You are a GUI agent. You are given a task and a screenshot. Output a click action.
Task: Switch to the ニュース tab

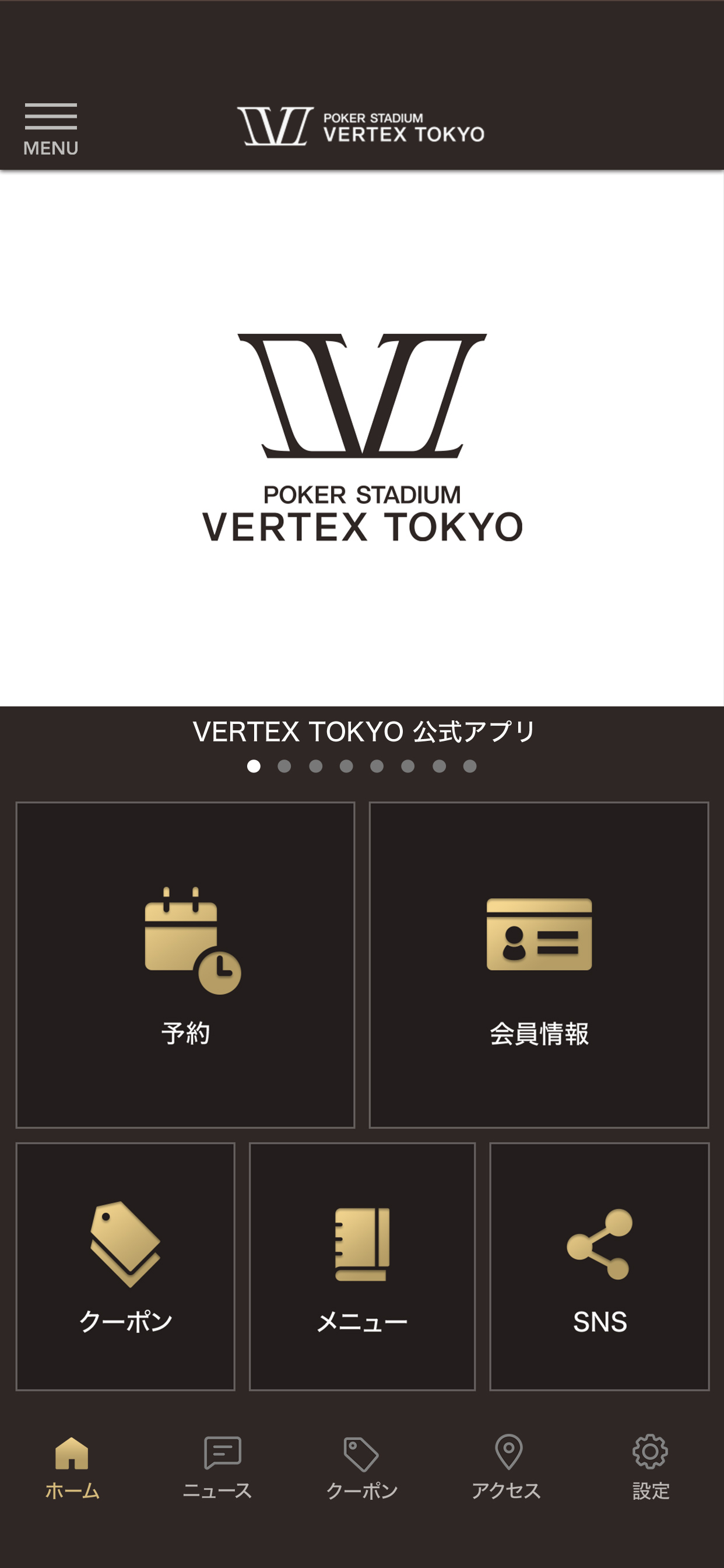217,1468
